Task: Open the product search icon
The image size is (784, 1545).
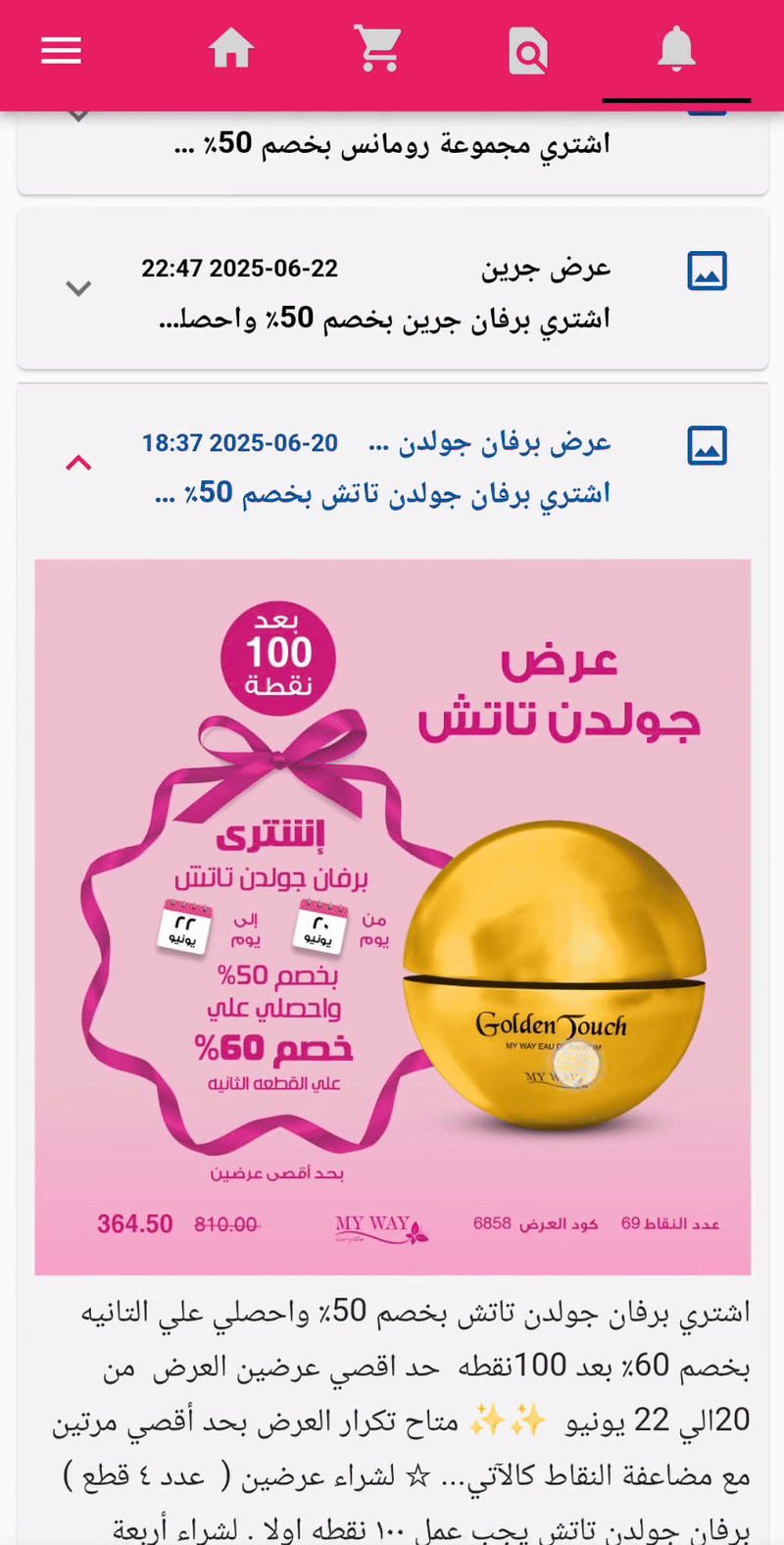Action: tap(527, 49)
